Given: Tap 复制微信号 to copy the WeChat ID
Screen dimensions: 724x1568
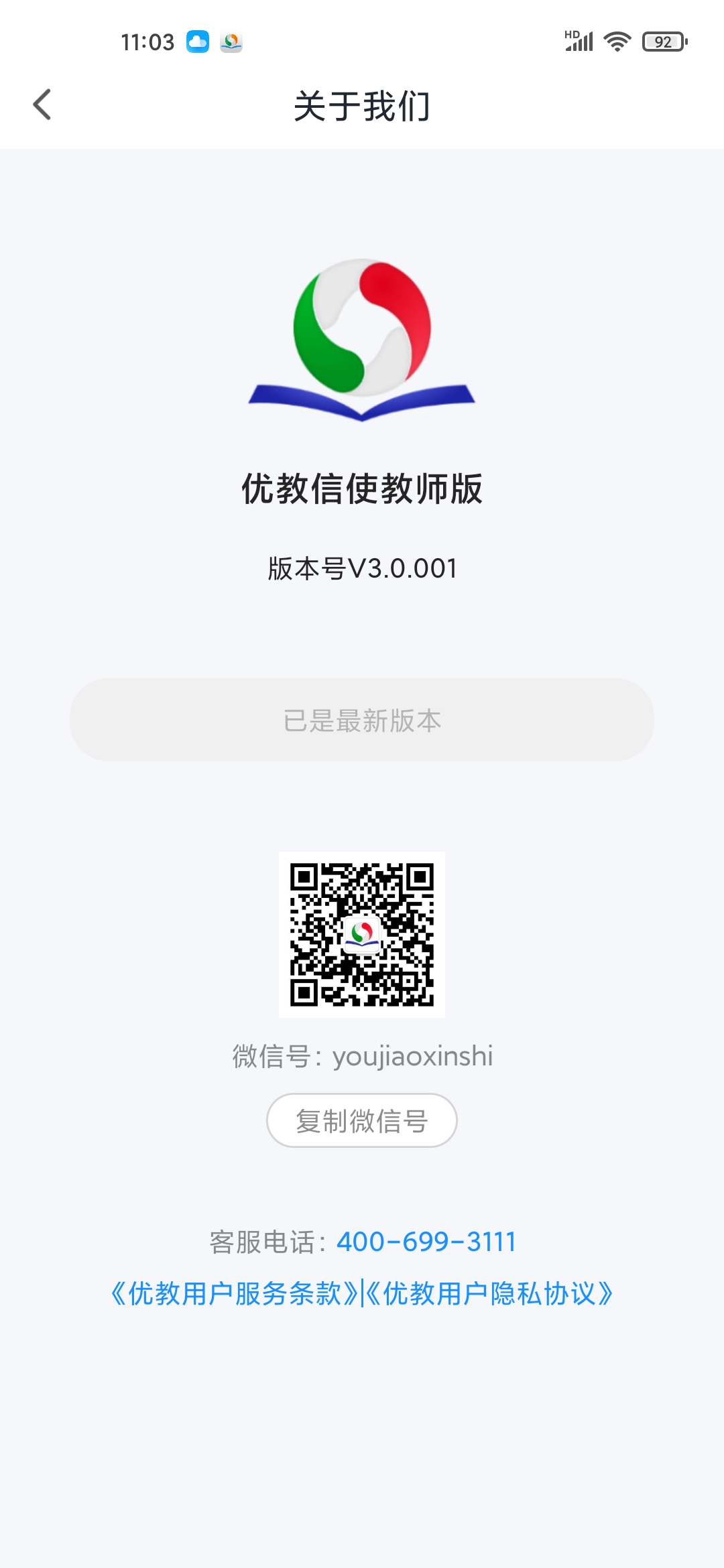Looking at the screenshot, I should pos(362,1119).
